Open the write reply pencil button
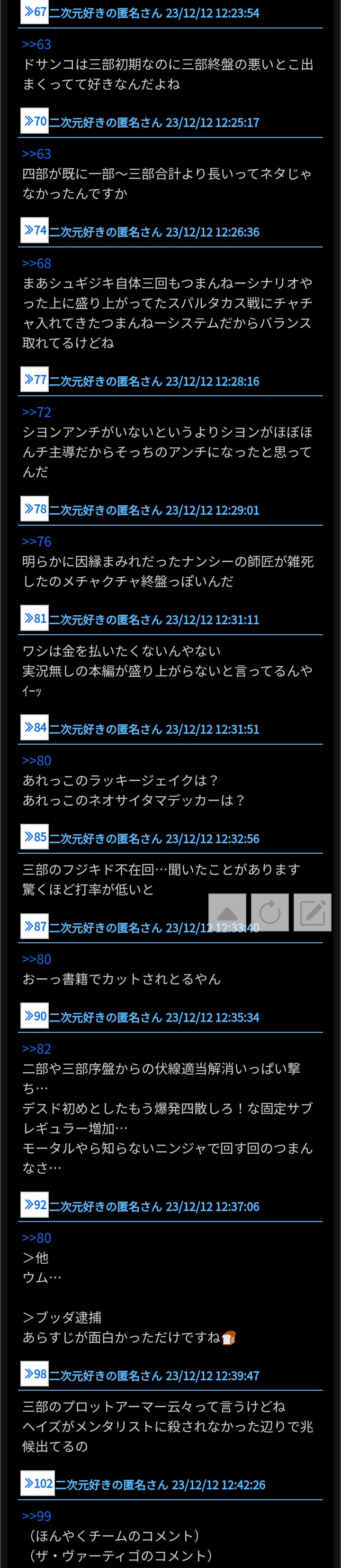The width and height of the screenshot is (341, 1568). (313, 912)
